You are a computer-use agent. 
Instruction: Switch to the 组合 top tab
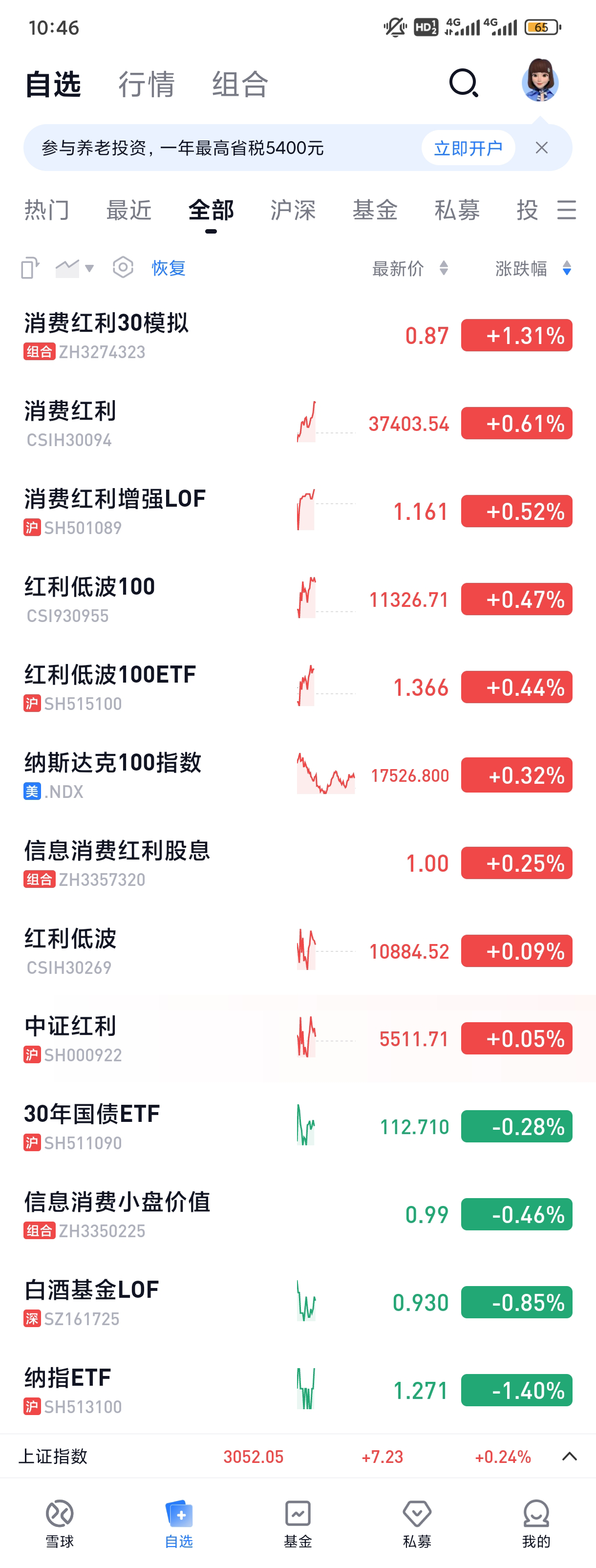coord(240,84)
